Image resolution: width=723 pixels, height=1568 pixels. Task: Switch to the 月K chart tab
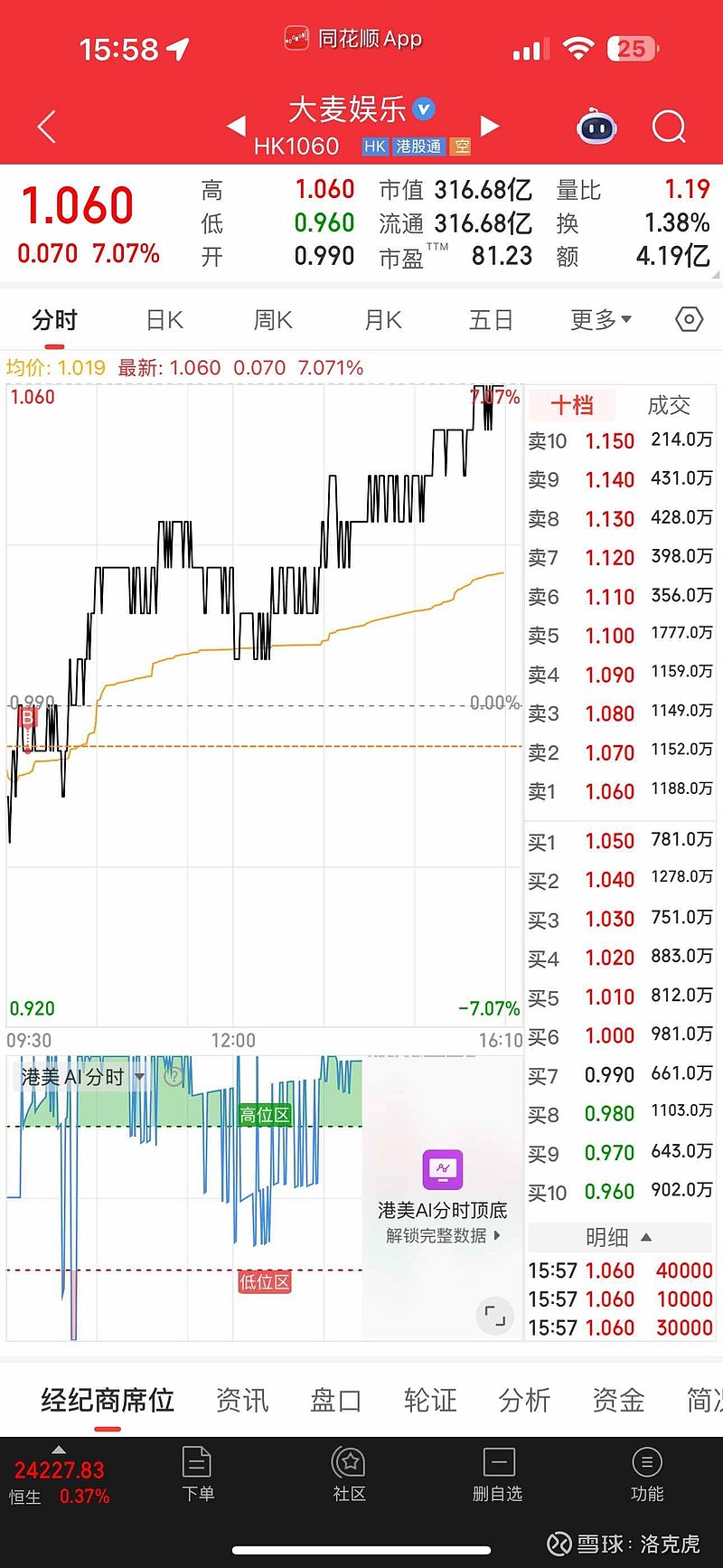[382, 320]
